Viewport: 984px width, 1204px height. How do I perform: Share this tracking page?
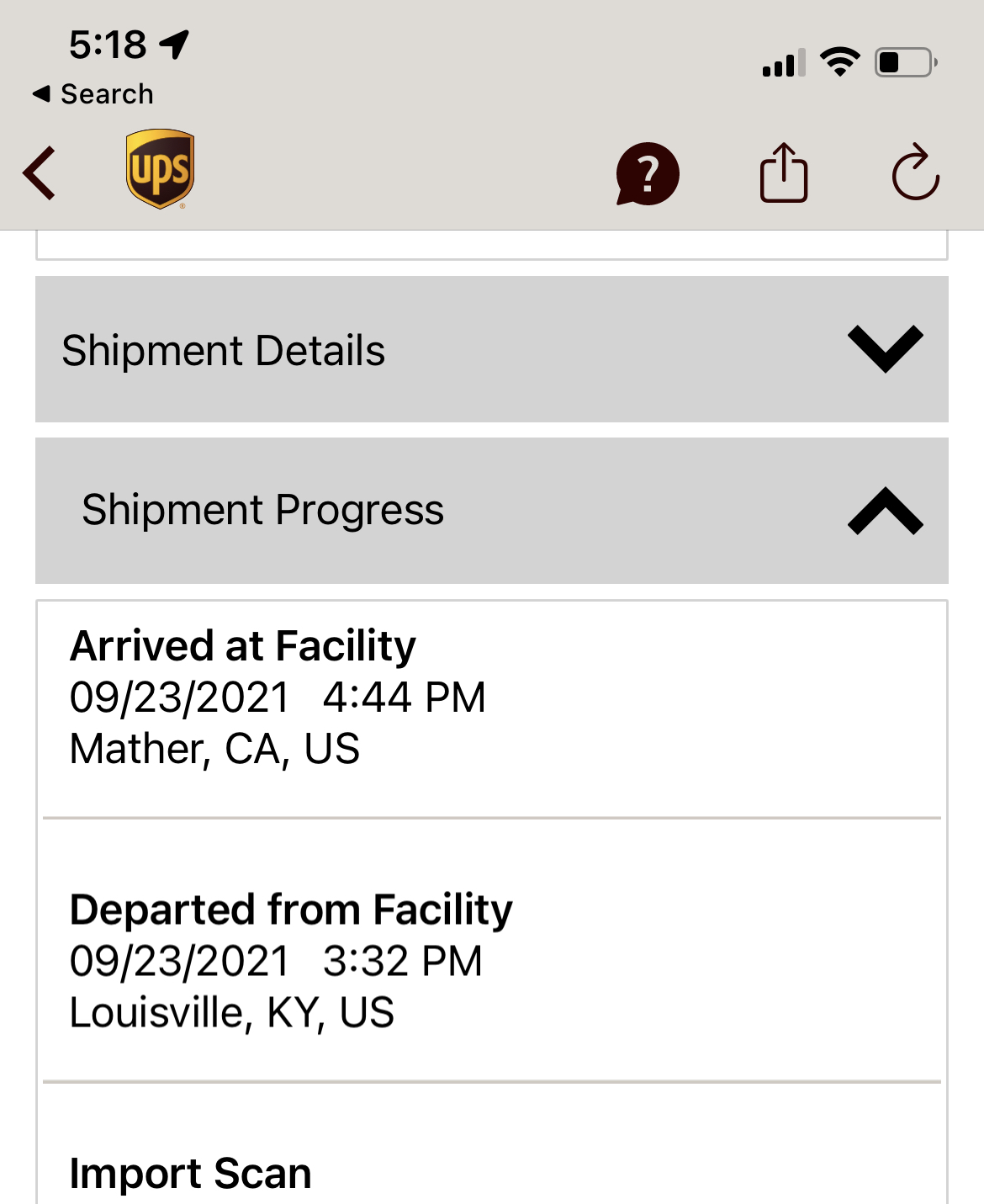[783, 173]
